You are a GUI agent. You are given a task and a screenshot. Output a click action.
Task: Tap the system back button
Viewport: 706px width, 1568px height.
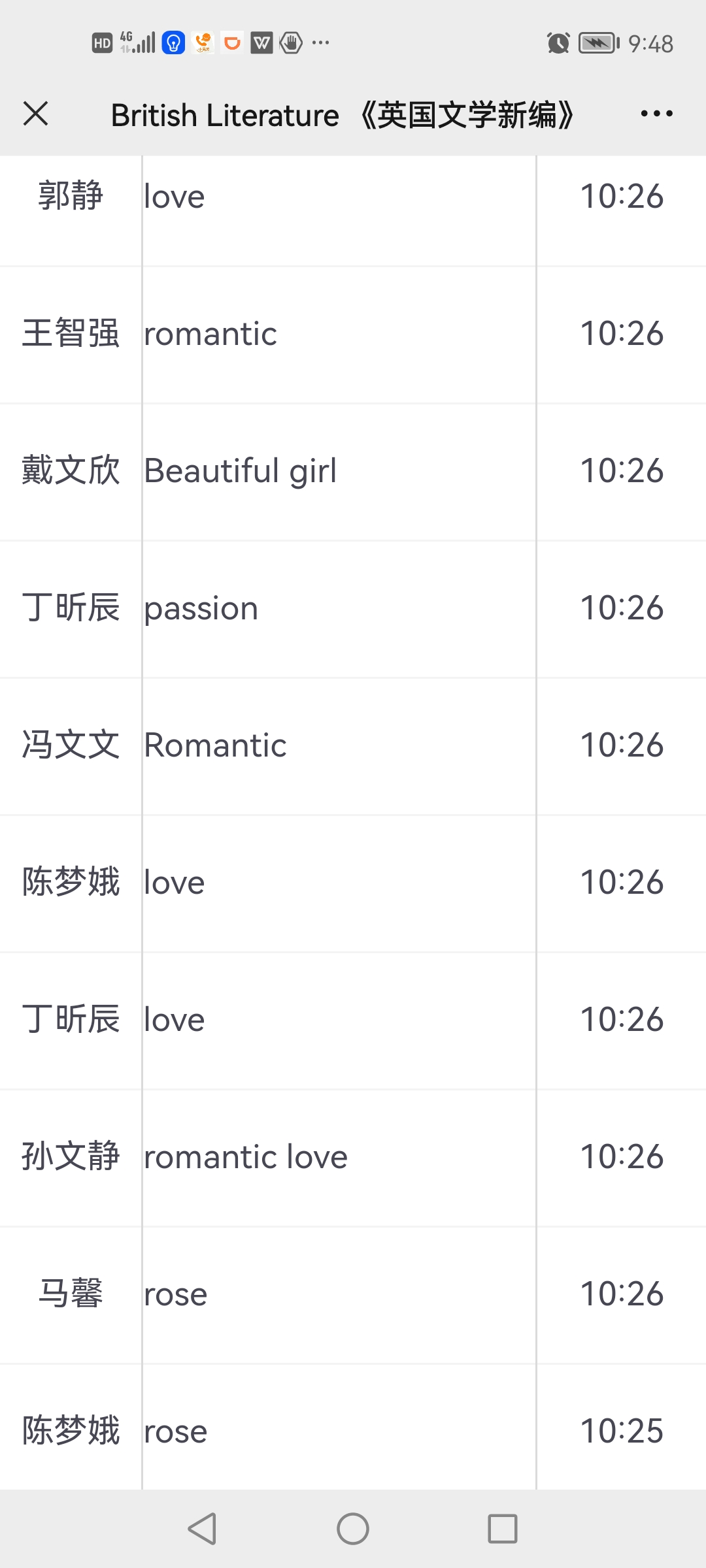coord(202,1529)
